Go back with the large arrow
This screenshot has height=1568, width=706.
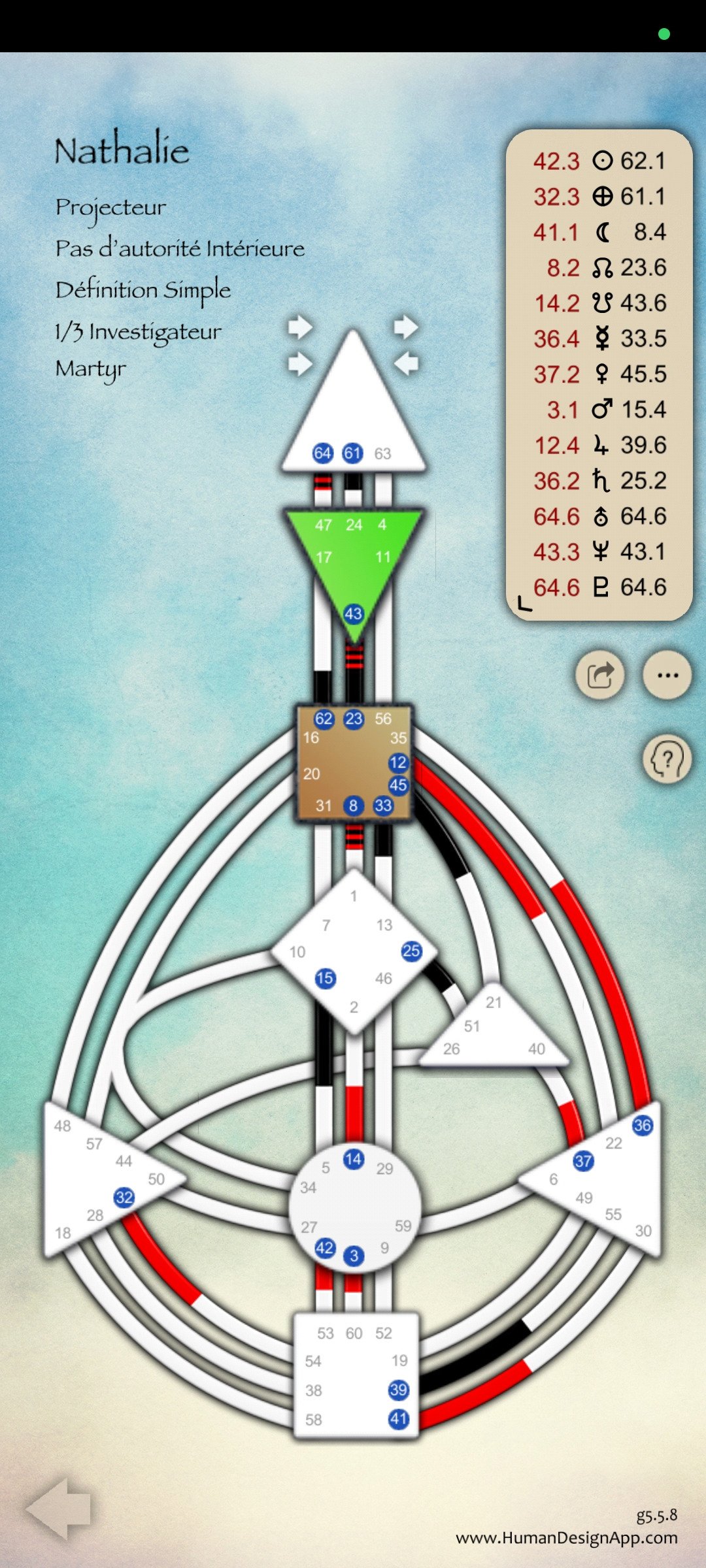(x=59, y=1509)
